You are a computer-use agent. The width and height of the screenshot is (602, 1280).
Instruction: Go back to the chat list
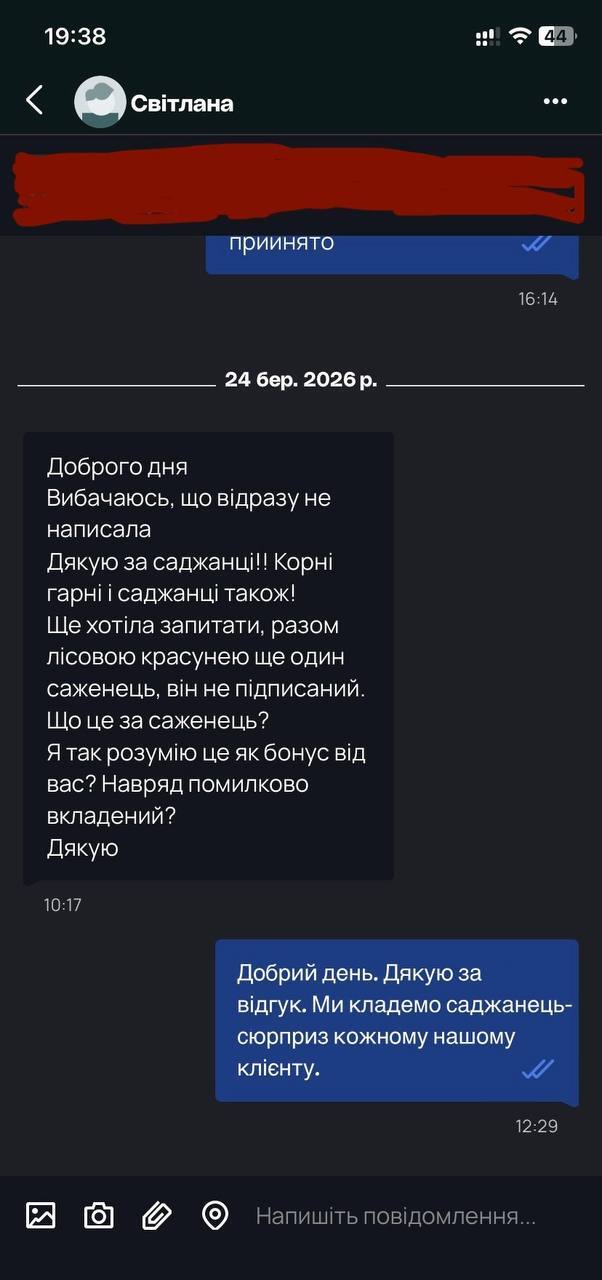click(x=35, y=100)
